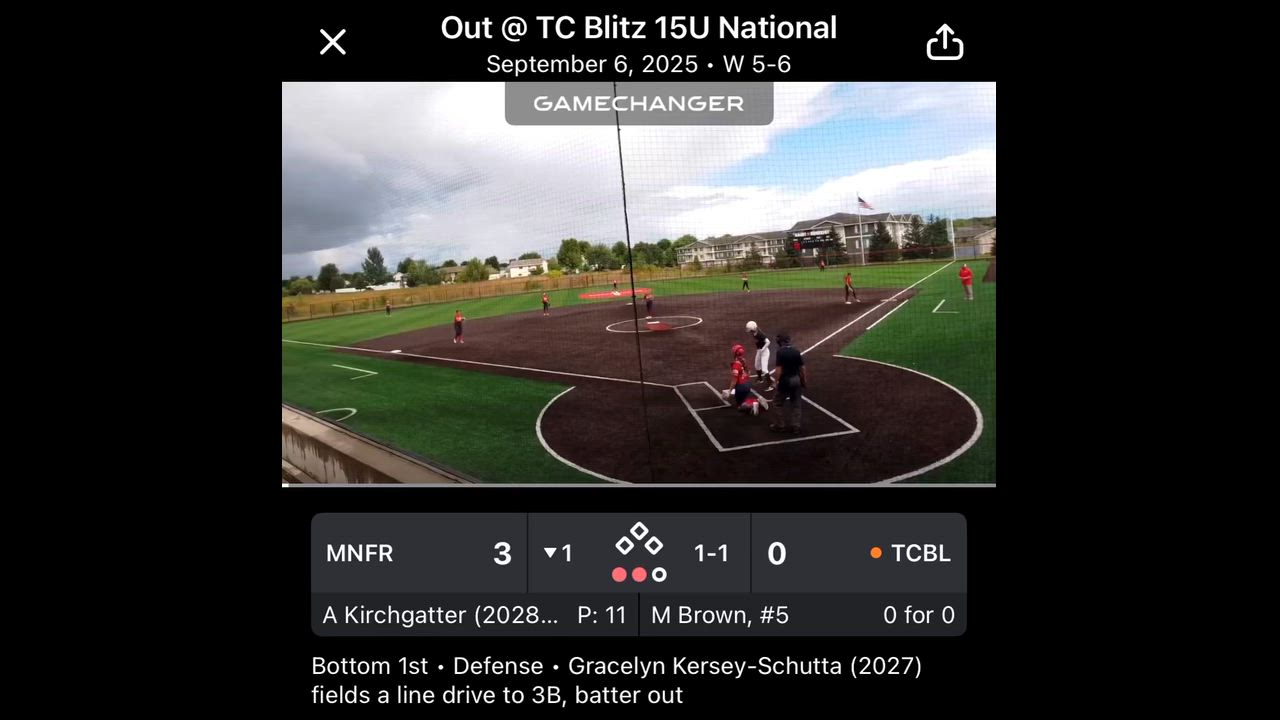Close the video clip viewer

332,42
